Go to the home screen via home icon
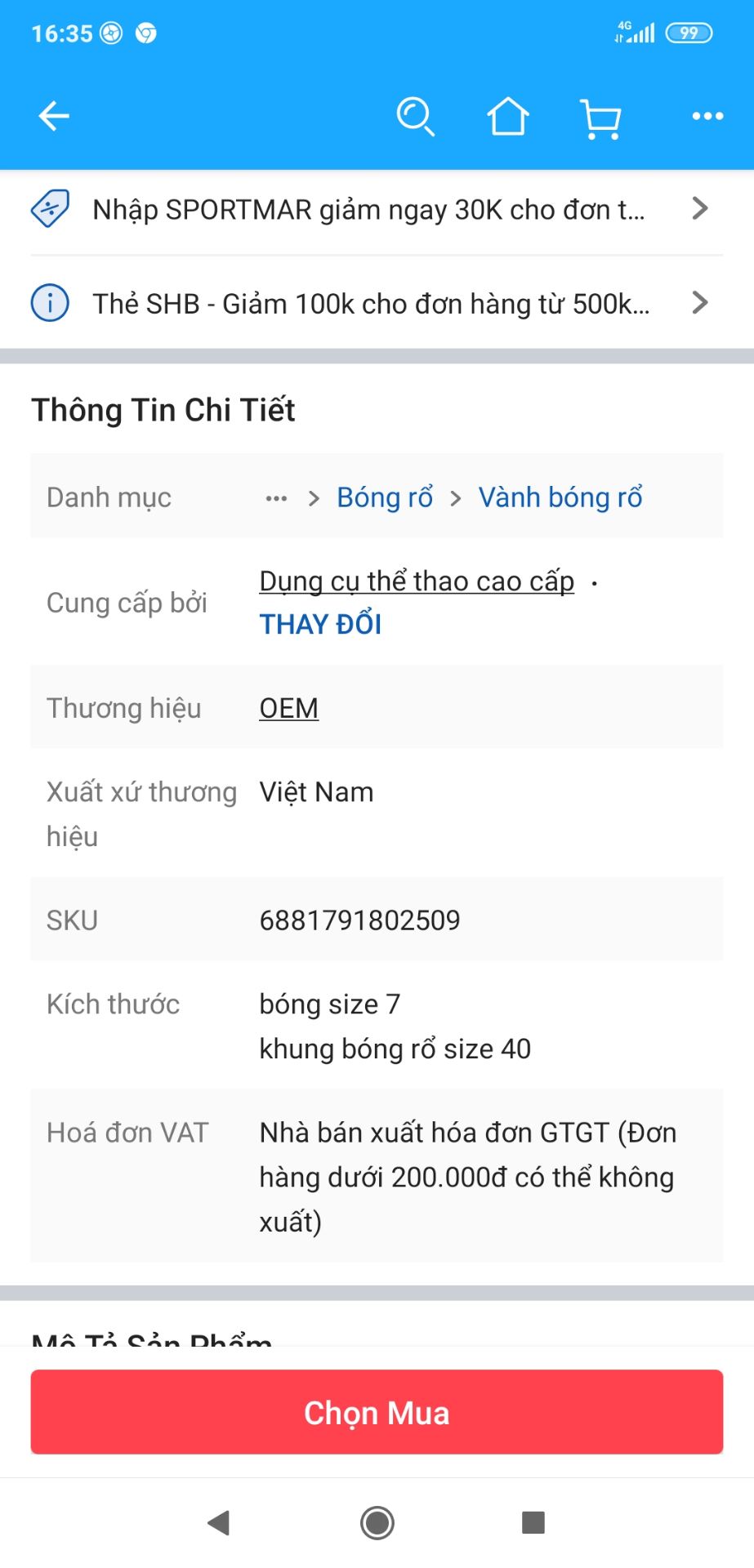754x1568 pixels. pos(508,116)
